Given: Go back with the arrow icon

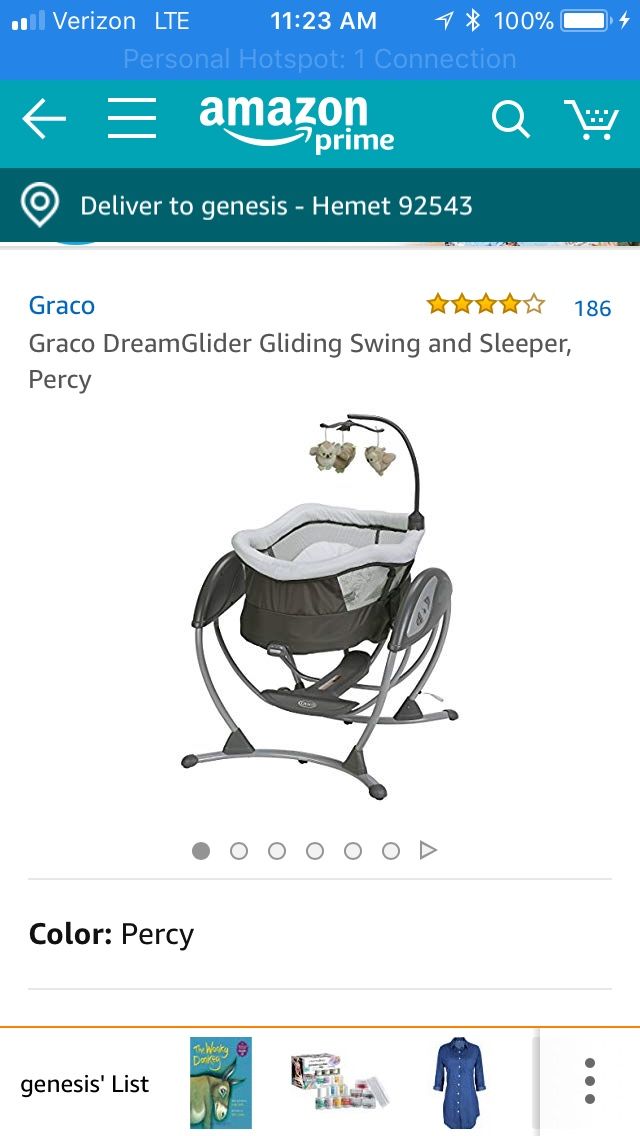Looking at the screenshot, I should 43,118.
